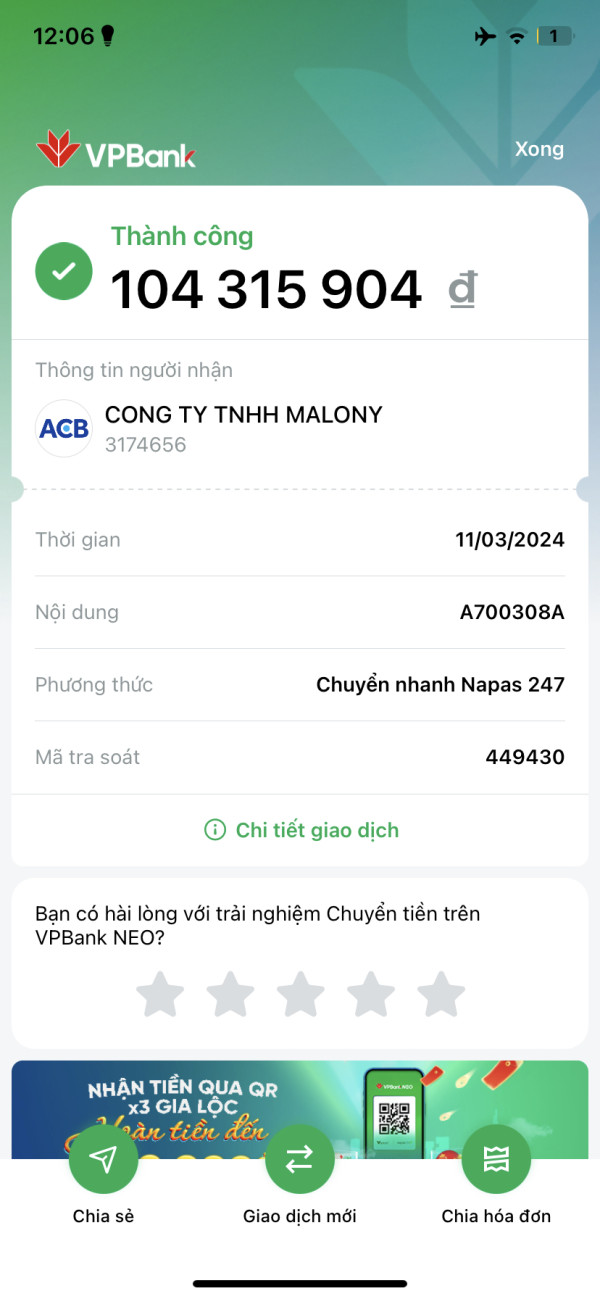Tap Xong to finish
This screenshot has width=600, height=1299.
tap(539, 149)
